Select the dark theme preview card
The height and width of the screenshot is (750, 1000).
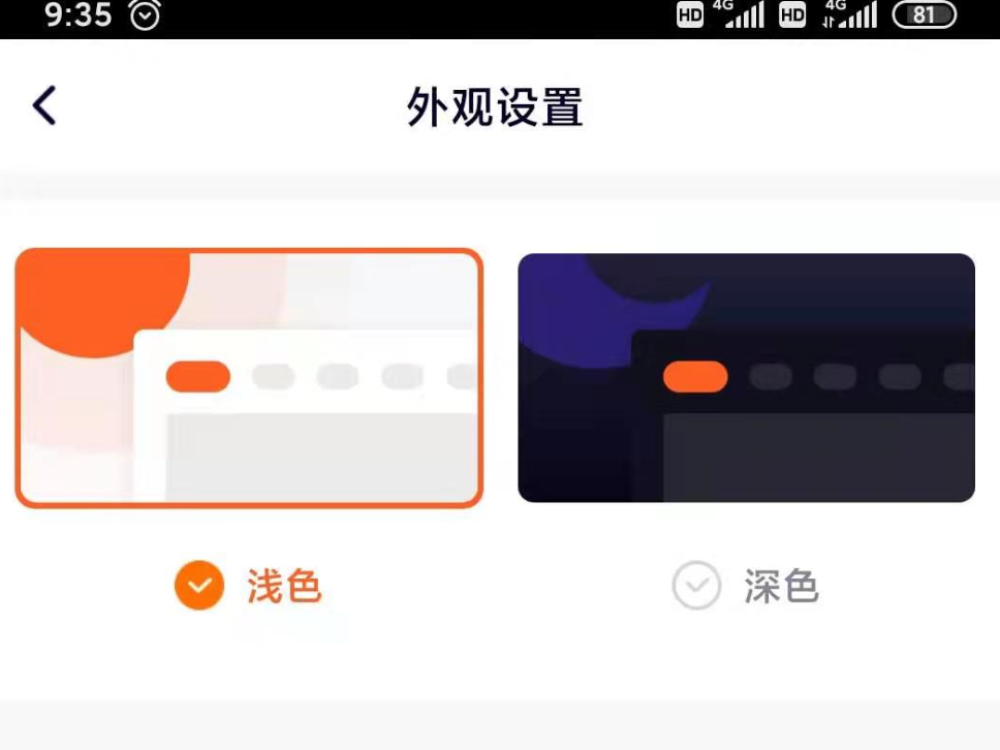tap(746, 378)
